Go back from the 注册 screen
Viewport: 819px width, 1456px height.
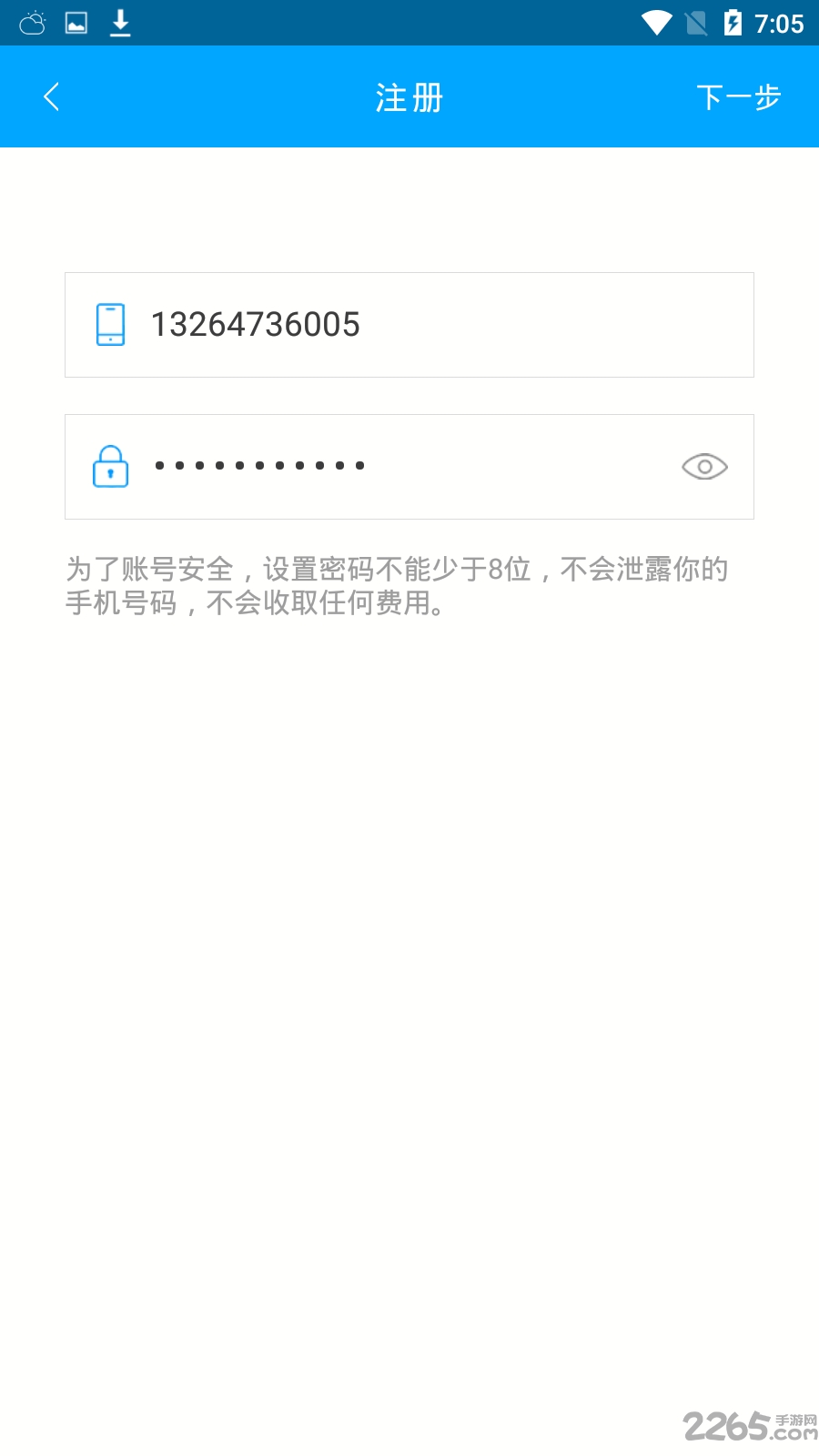click(52, 96)
